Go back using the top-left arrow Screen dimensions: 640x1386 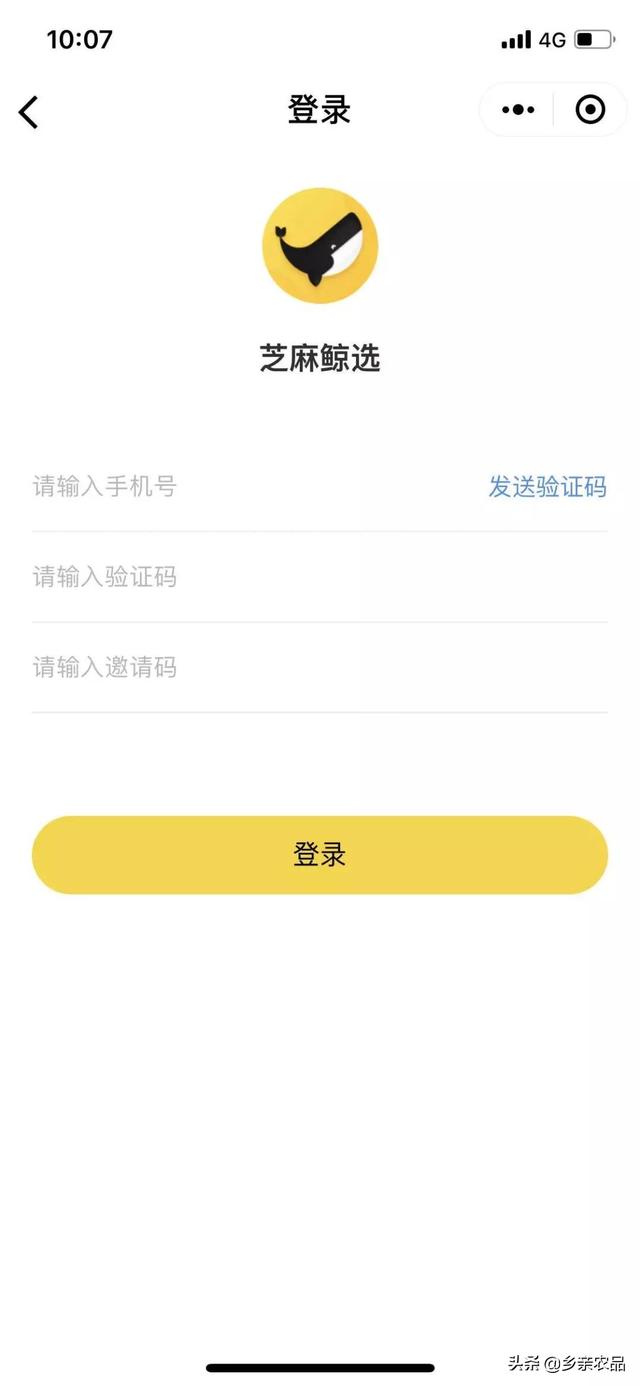pyautogui.click(x=29, y=112)
